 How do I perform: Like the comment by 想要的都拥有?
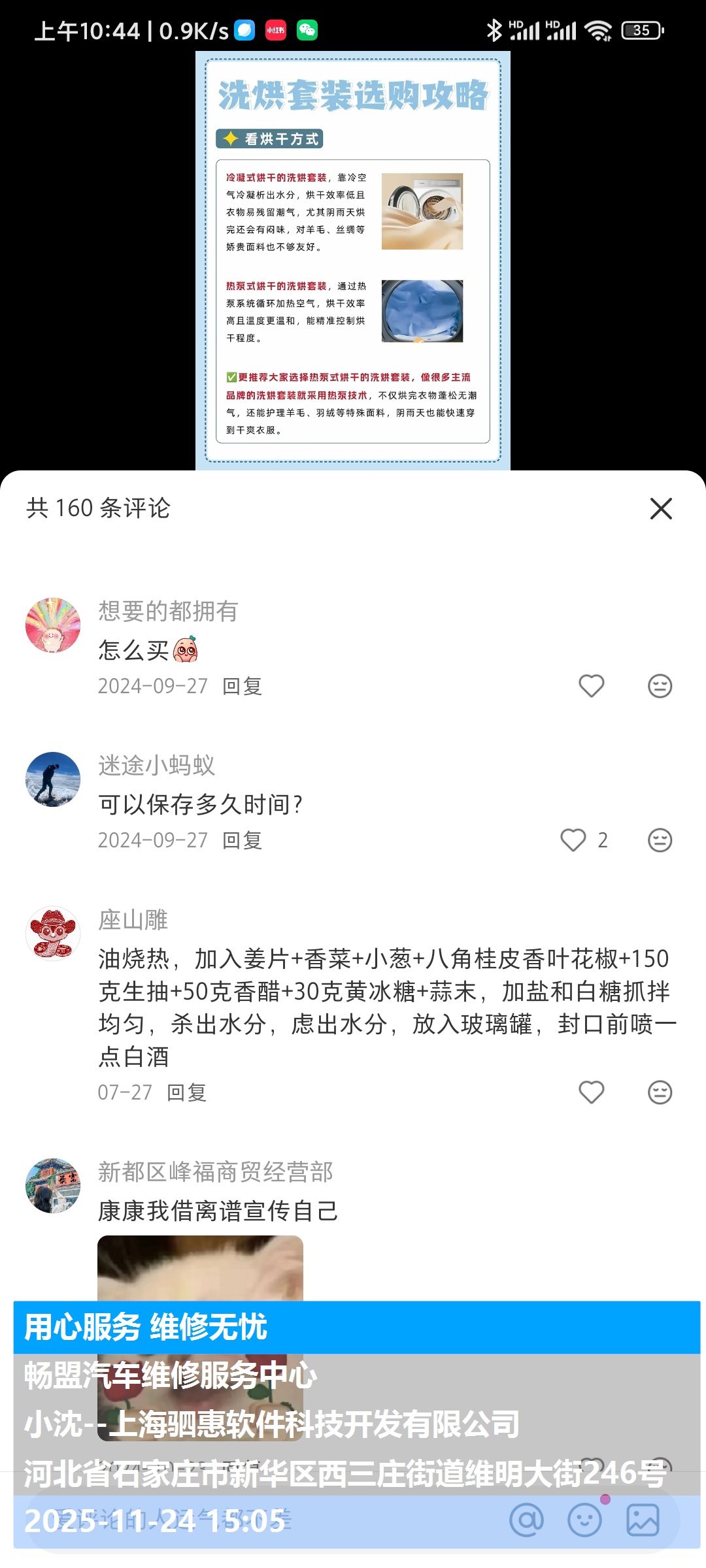[591, 686]
